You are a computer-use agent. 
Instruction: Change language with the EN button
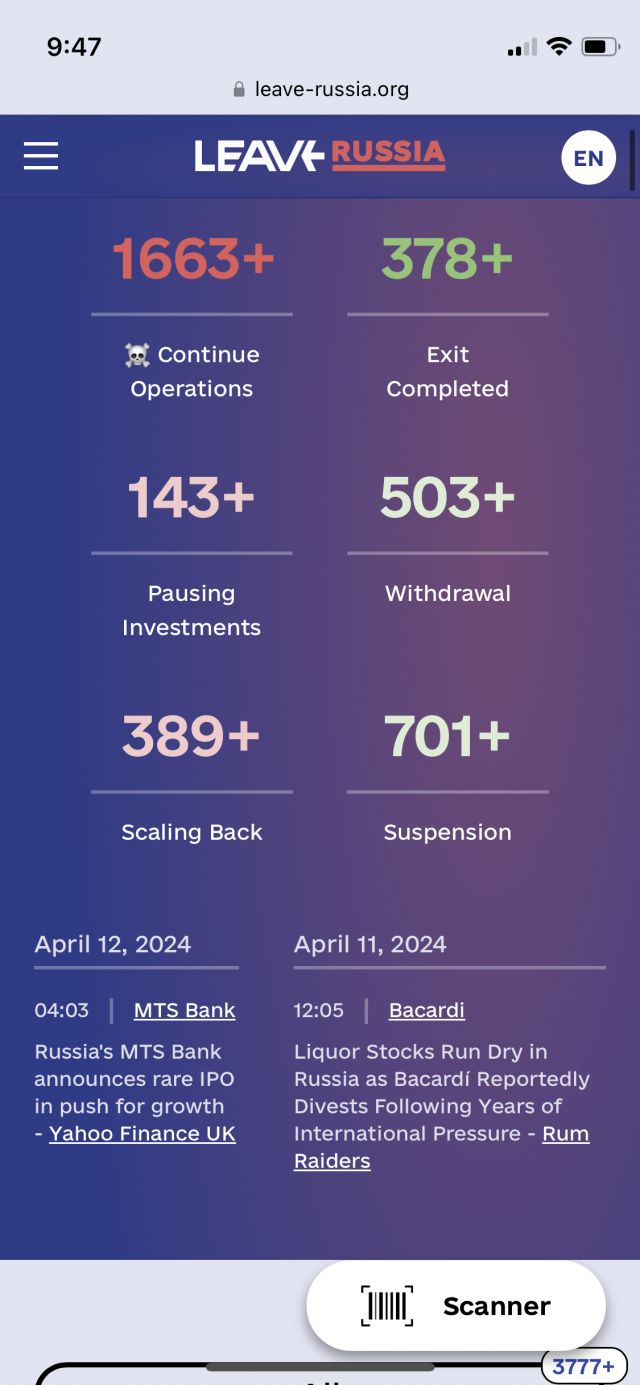point(588,158)
